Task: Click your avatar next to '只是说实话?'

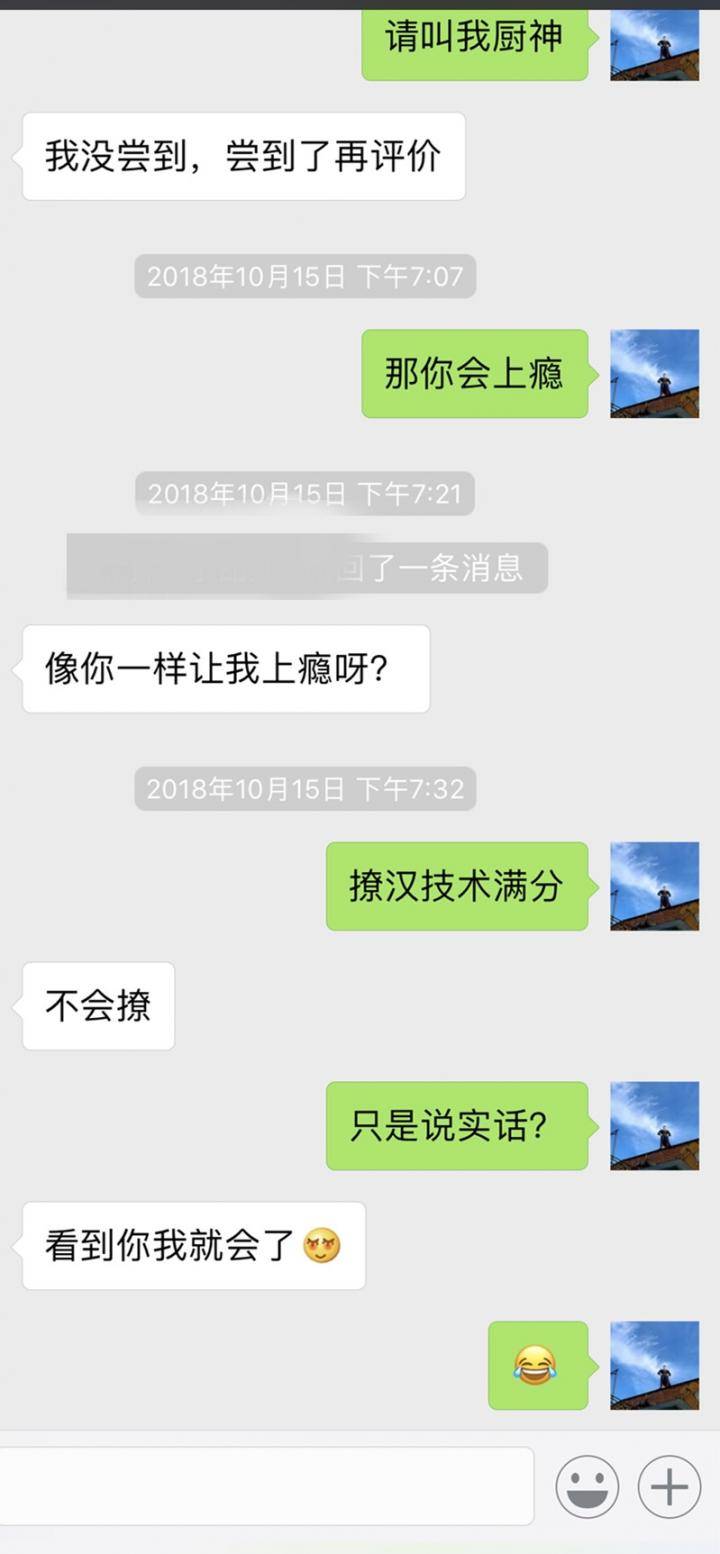Action: (654, 1127)
